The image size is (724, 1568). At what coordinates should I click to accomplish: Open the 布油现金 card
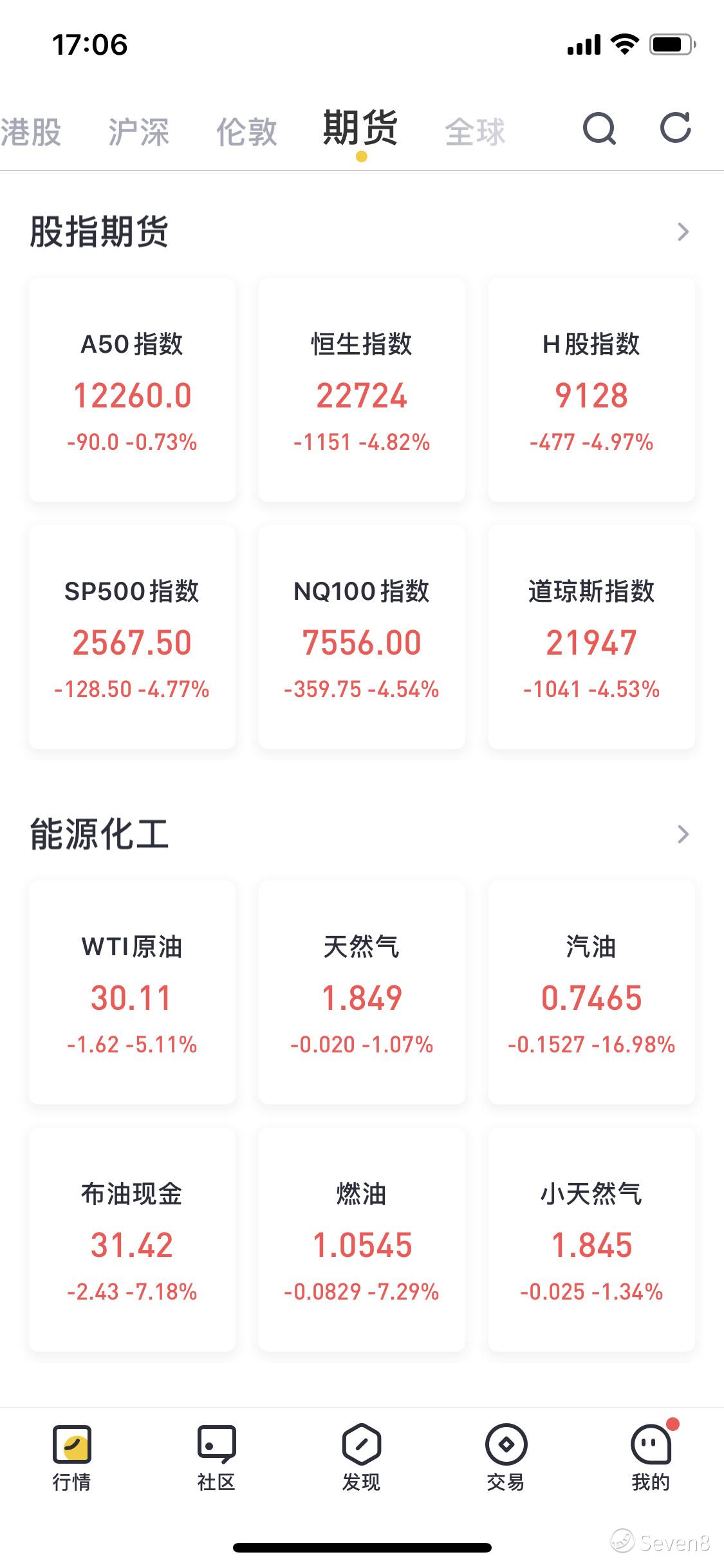tap(132, 1240)
